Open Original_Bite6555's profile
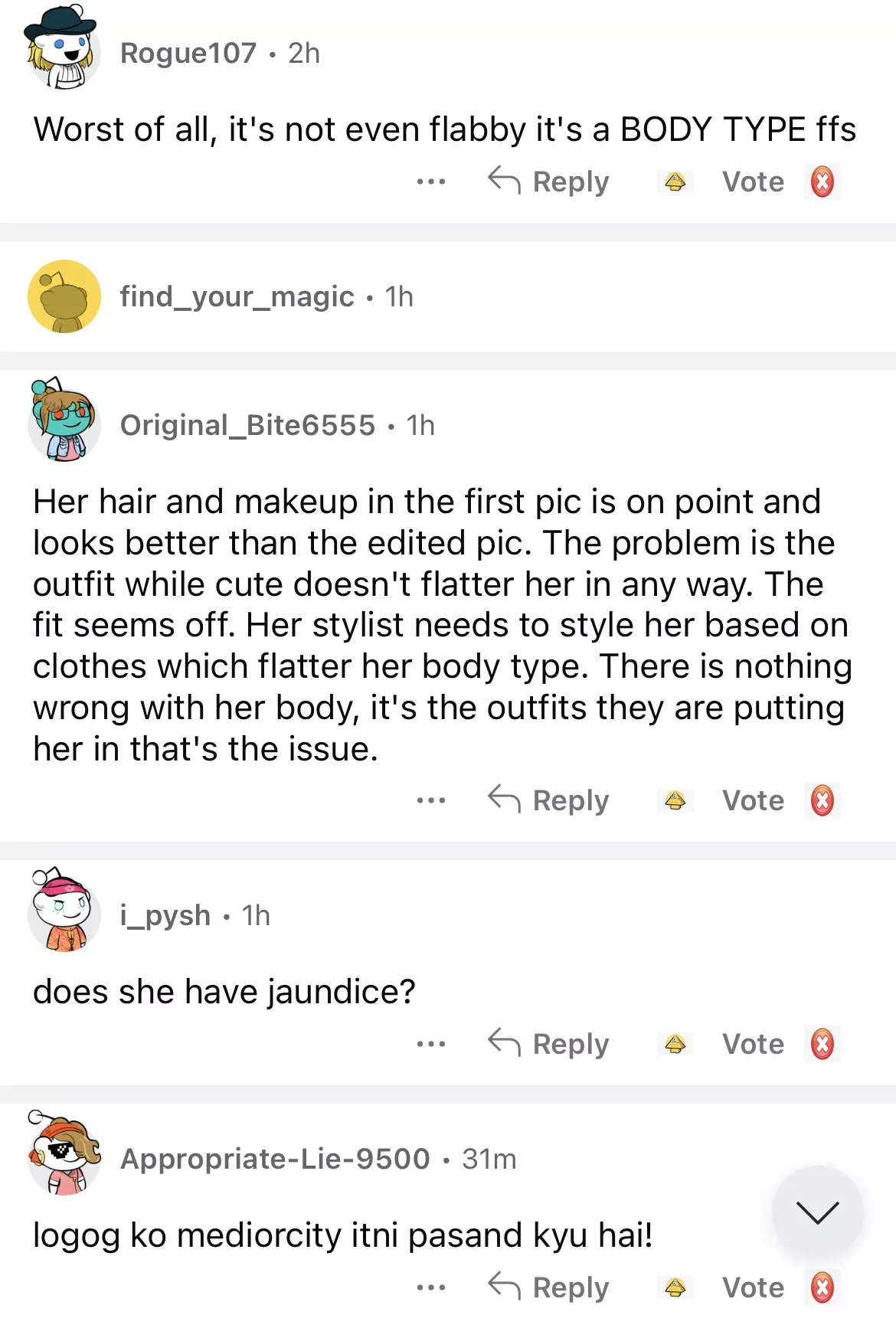The height and width of the screenshot is (1328, 896). click(247, 425)
